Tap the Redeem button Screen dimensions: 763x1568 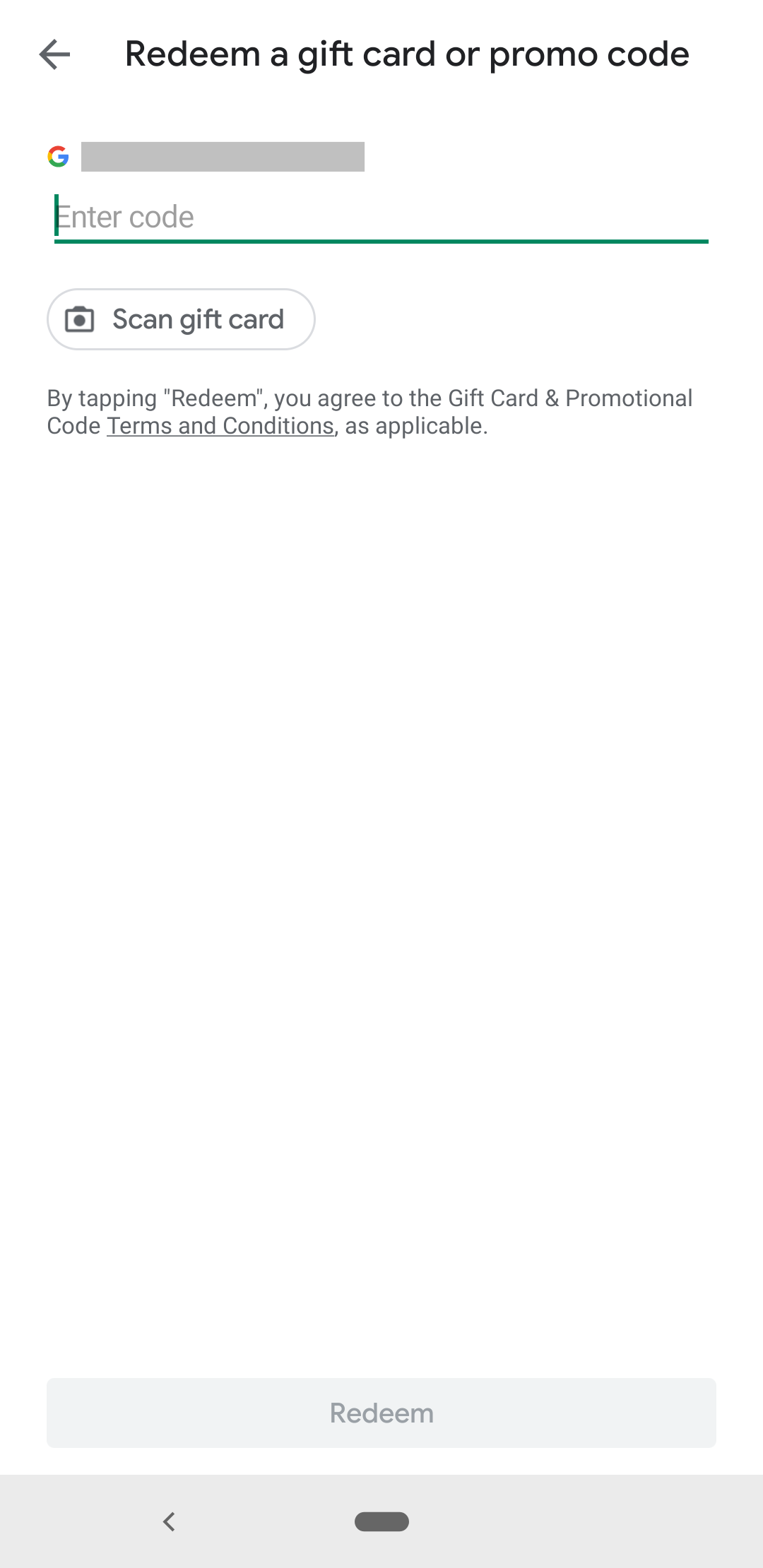pyautogui.click(x=381, y=1413)
